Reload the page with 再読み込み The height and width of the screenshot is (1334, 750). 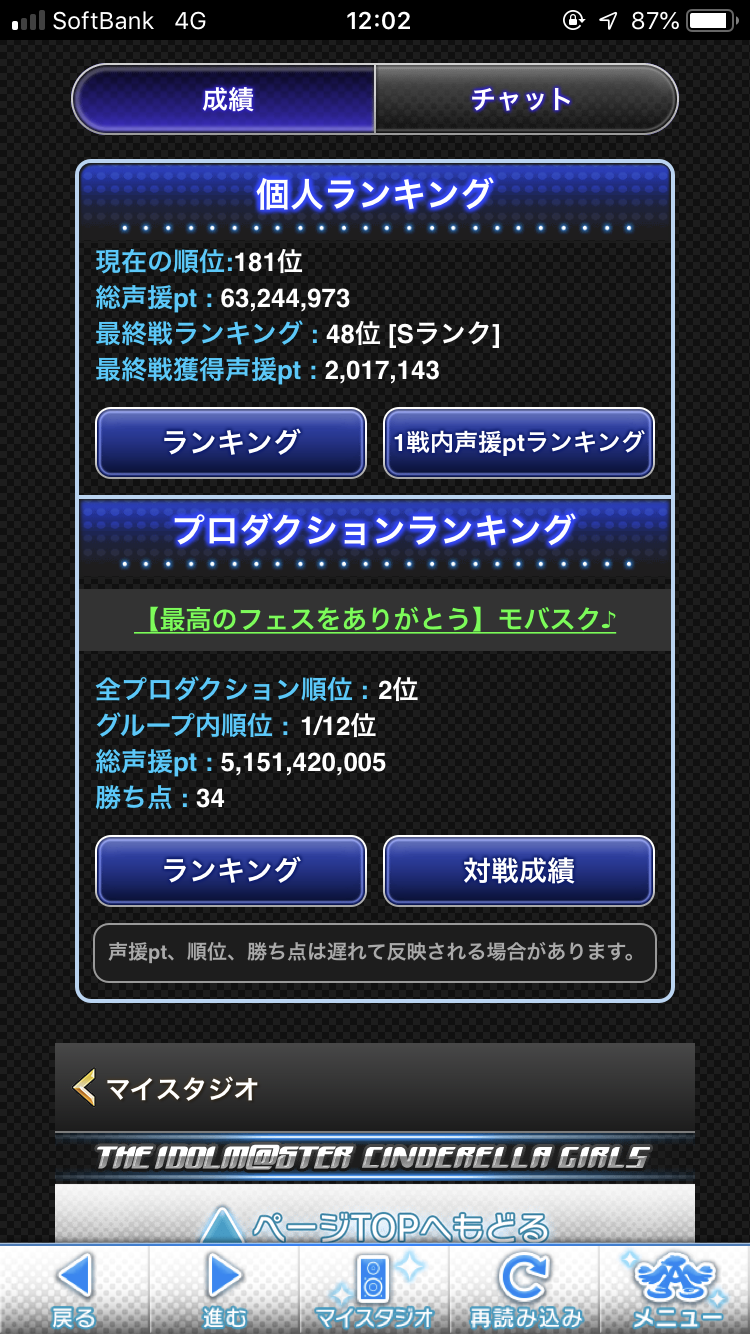click(x=525, y=1290)
